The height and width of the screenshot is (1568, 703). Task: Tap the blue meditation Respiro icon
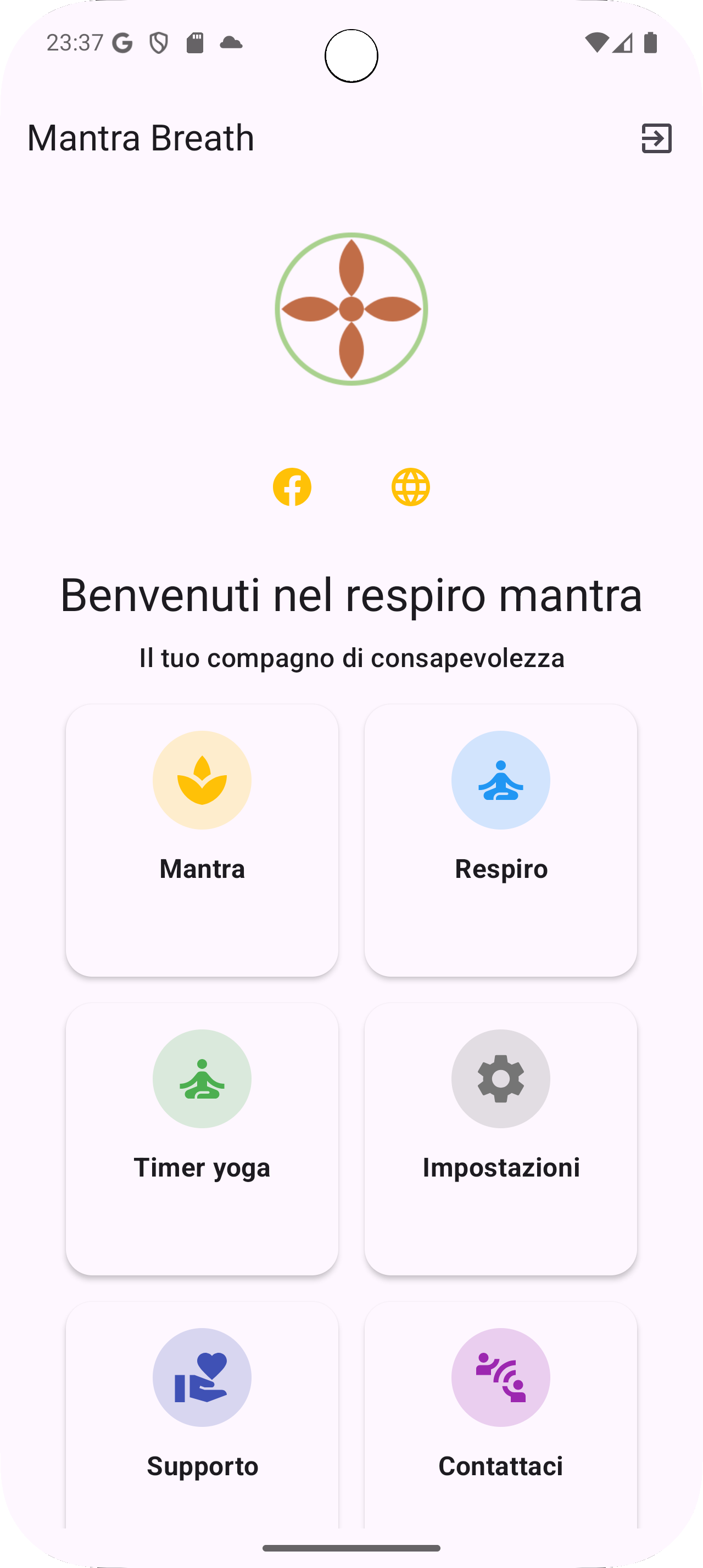point(500,780)
